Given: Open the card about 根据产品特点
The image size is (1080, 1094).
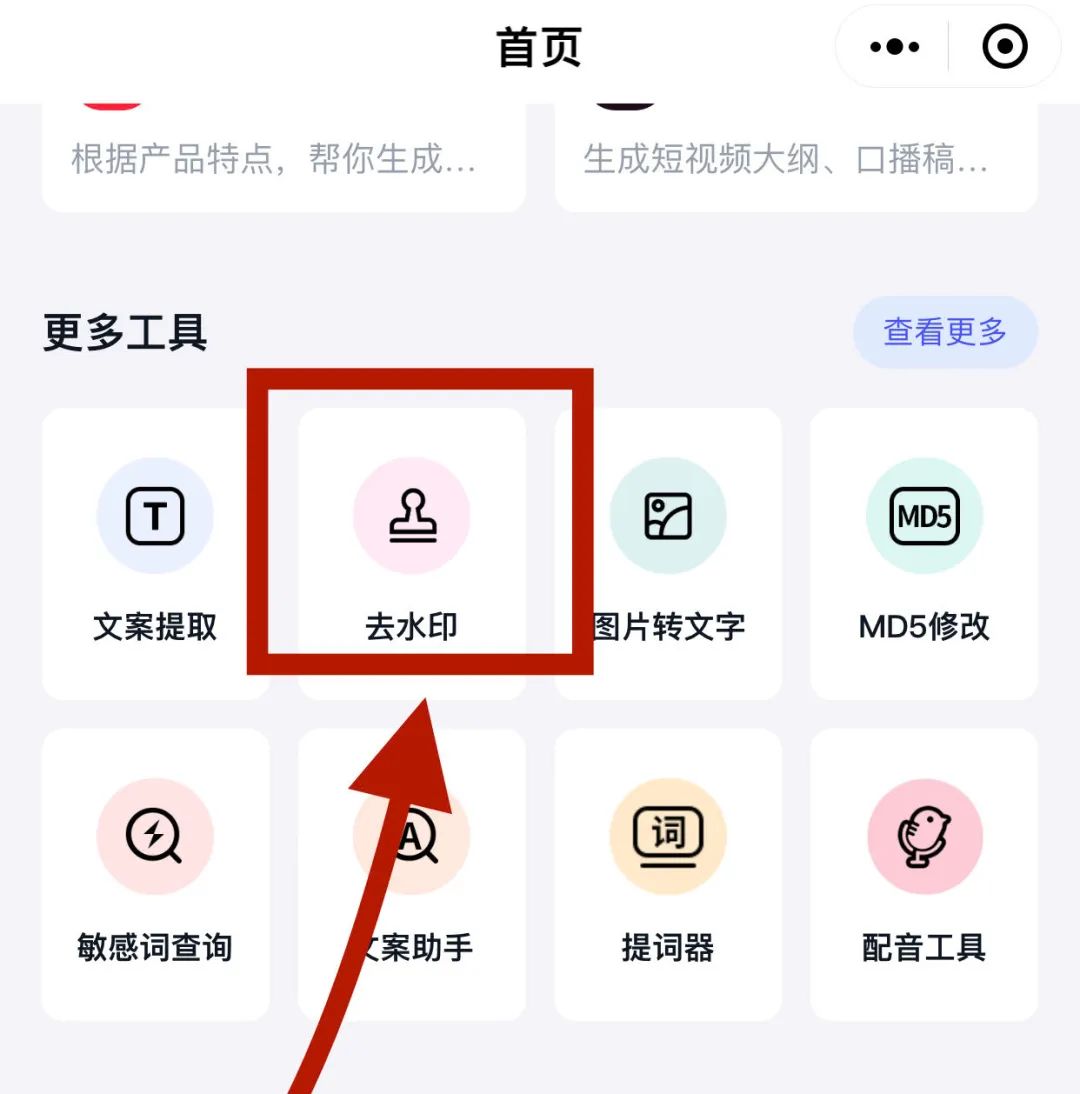Looking at the screenshot, I should [x=283, y=160].
